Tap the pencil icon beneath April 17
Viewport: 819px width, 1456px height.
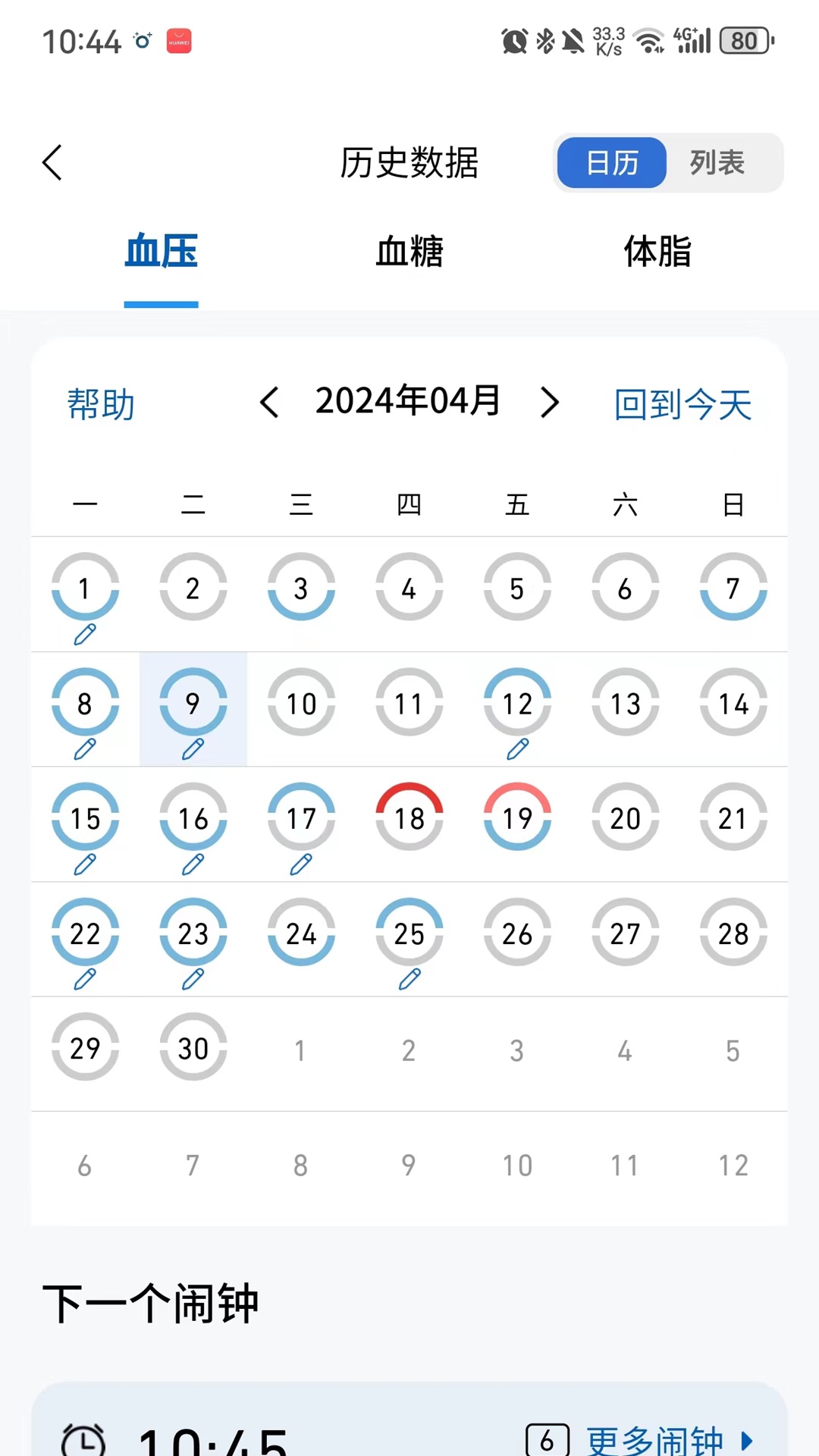point(301,864)
